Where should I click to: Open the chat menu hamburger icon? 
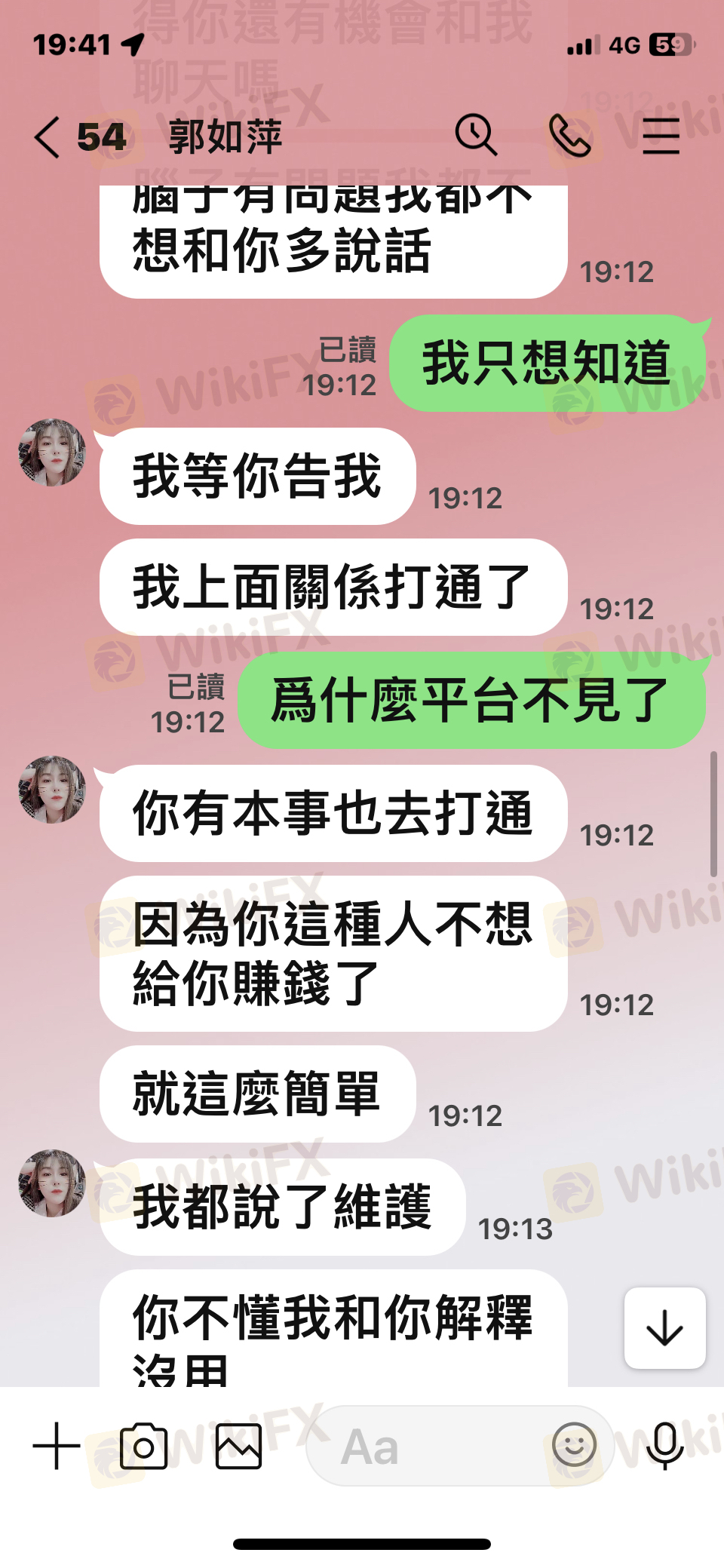point(661,137)
